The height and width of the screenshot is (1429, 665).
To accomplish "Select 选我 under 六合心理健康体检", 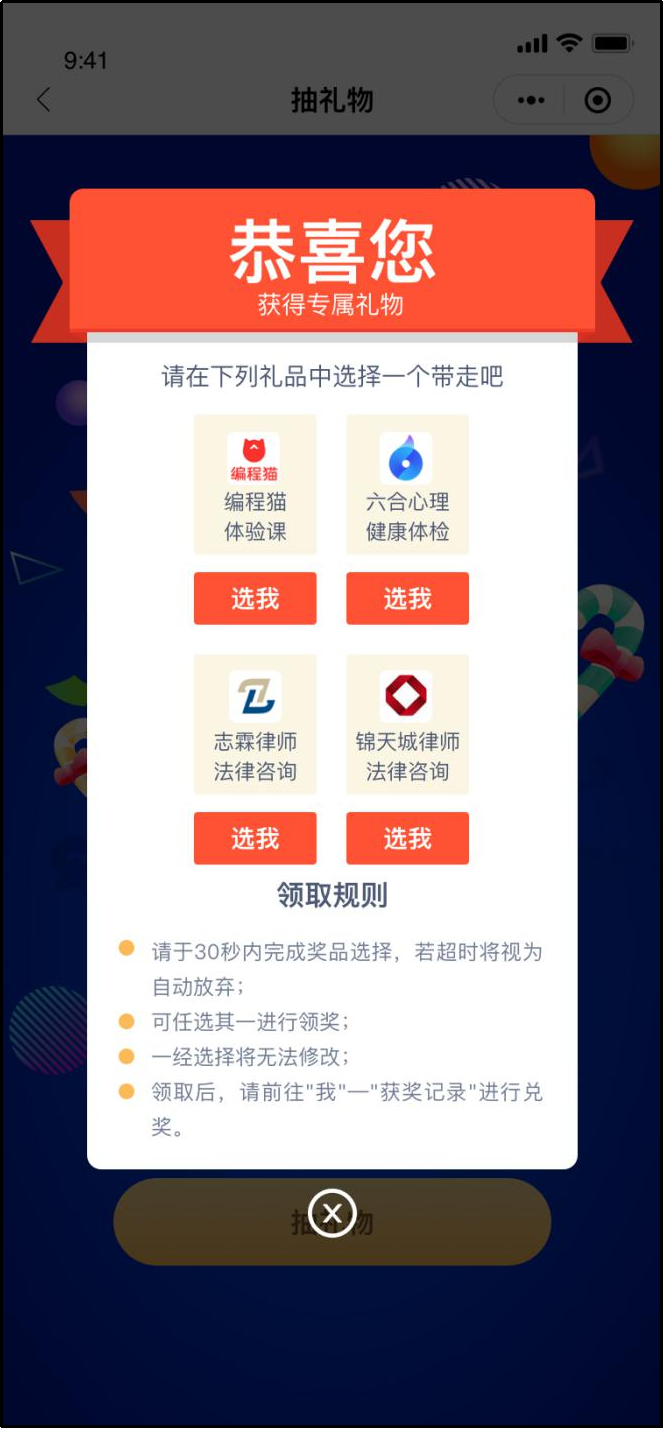I will click(407, 598).
